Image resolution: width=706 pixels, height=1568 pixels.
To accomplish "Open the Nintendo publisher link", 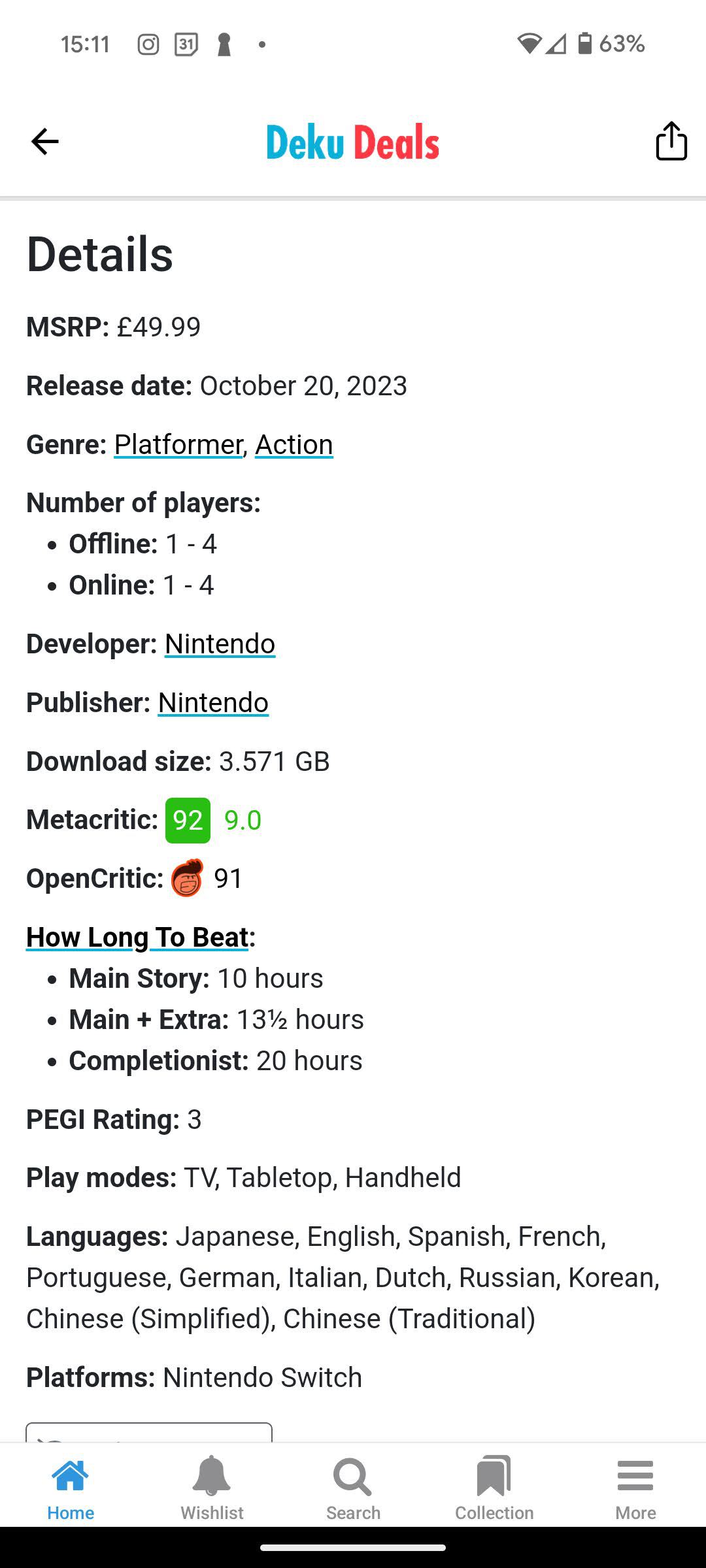I will coord(213,703).
